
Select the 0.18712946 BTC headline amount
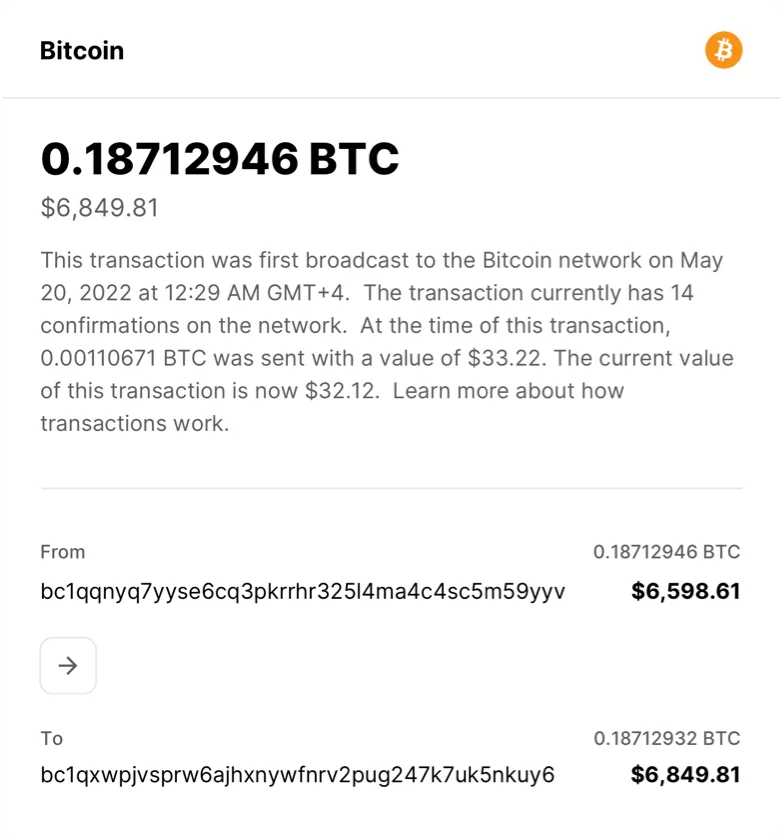(x=219, y=157)
